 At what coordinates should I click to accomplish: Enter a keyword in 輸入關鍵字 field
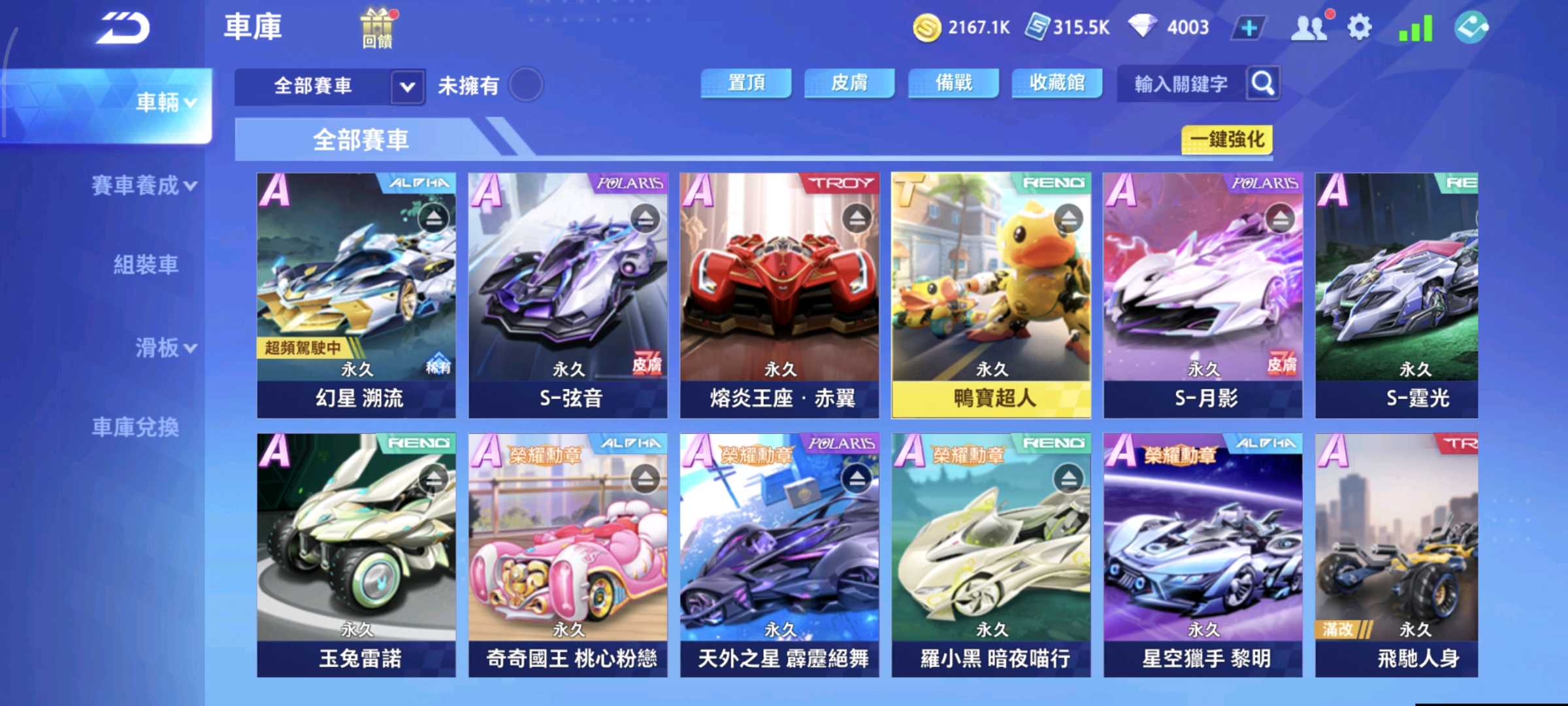coord(1181,84)
